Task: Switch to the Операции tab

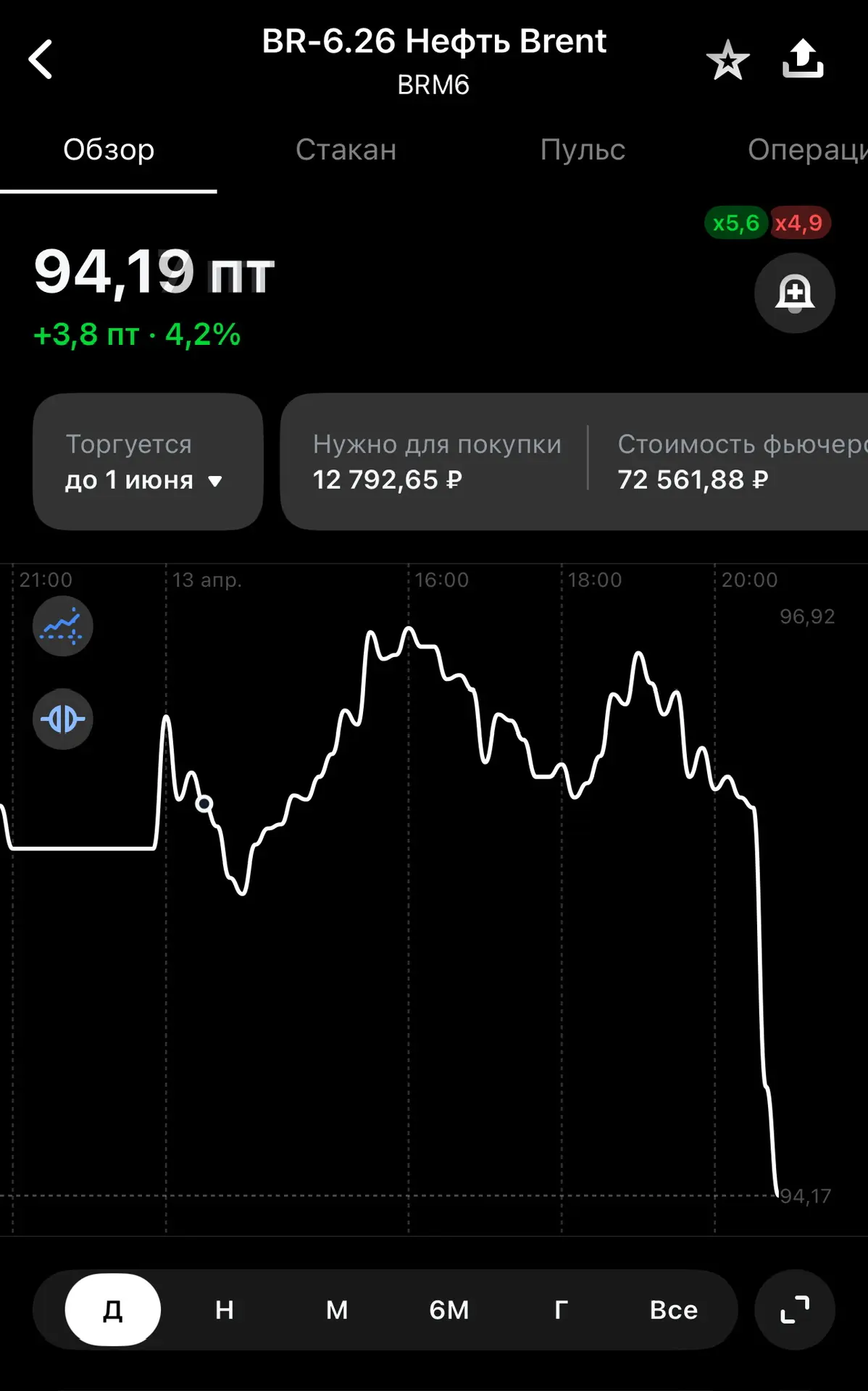Action: (807, 150)
